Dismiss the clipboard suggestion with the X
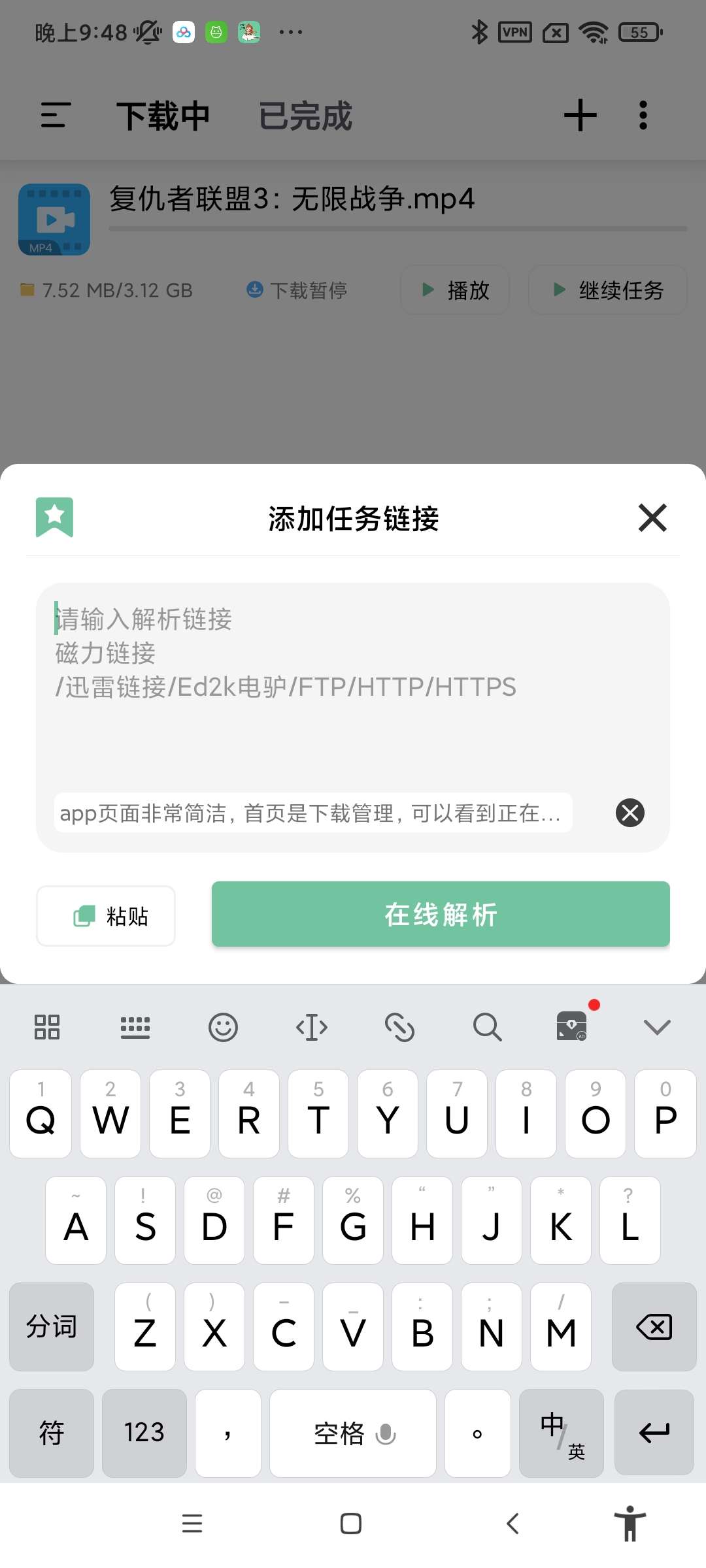 click(x=630, y=813)
